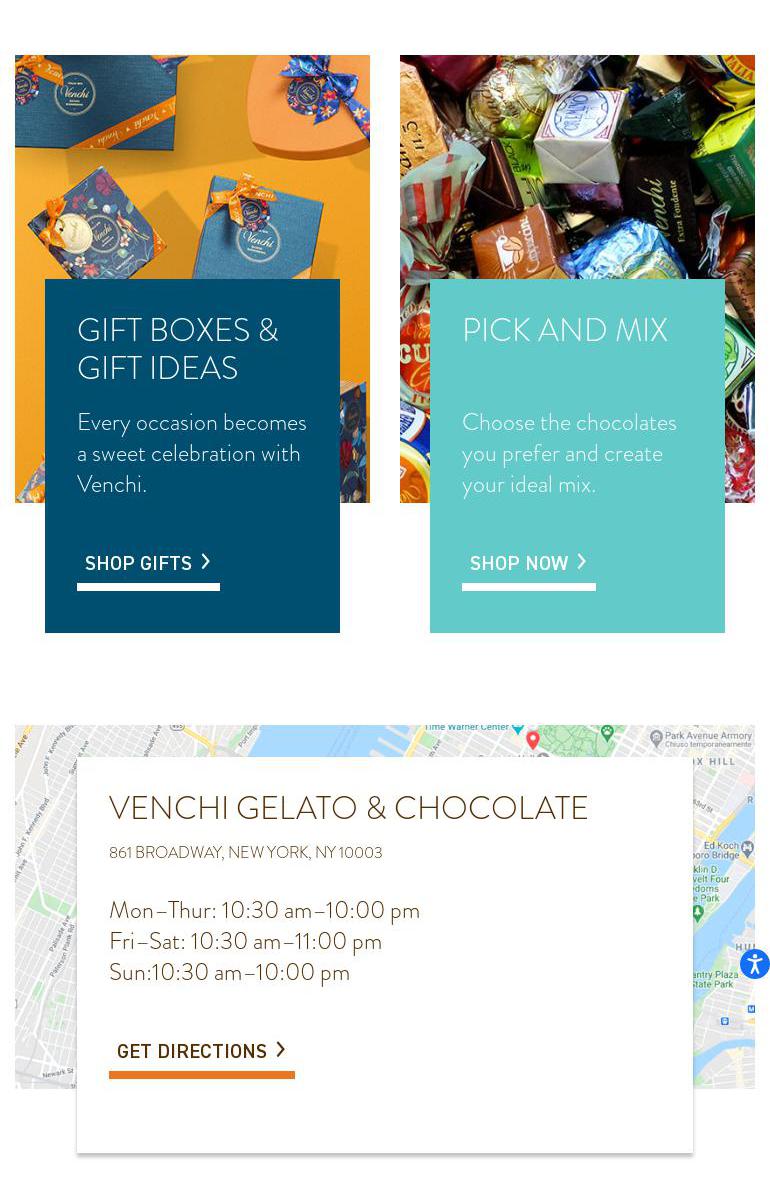Open the accessibility options icon
The height and width of the screenshot is (1181, 770).
(754, 964)
